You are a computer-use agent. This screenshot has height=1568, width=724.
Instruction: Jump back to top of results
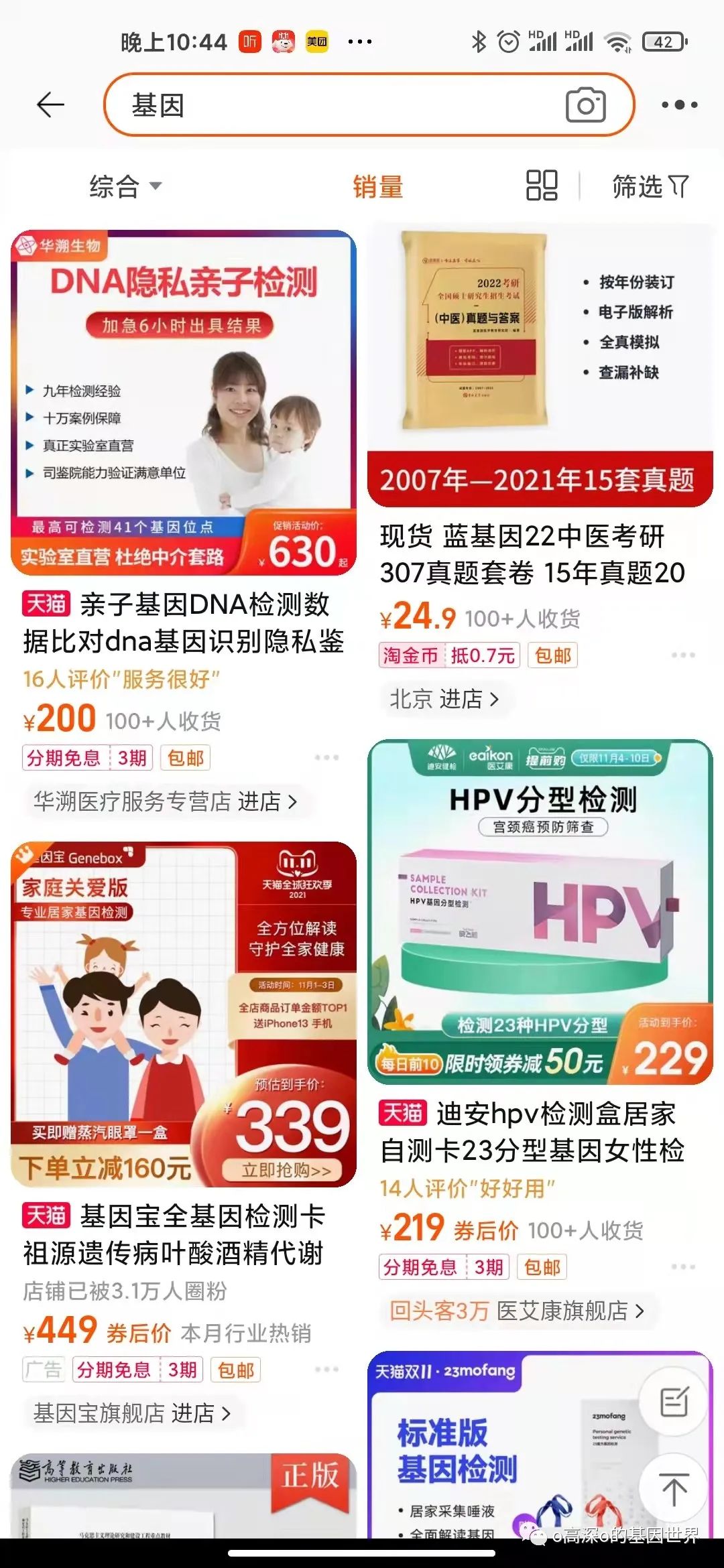[674, 1489]
